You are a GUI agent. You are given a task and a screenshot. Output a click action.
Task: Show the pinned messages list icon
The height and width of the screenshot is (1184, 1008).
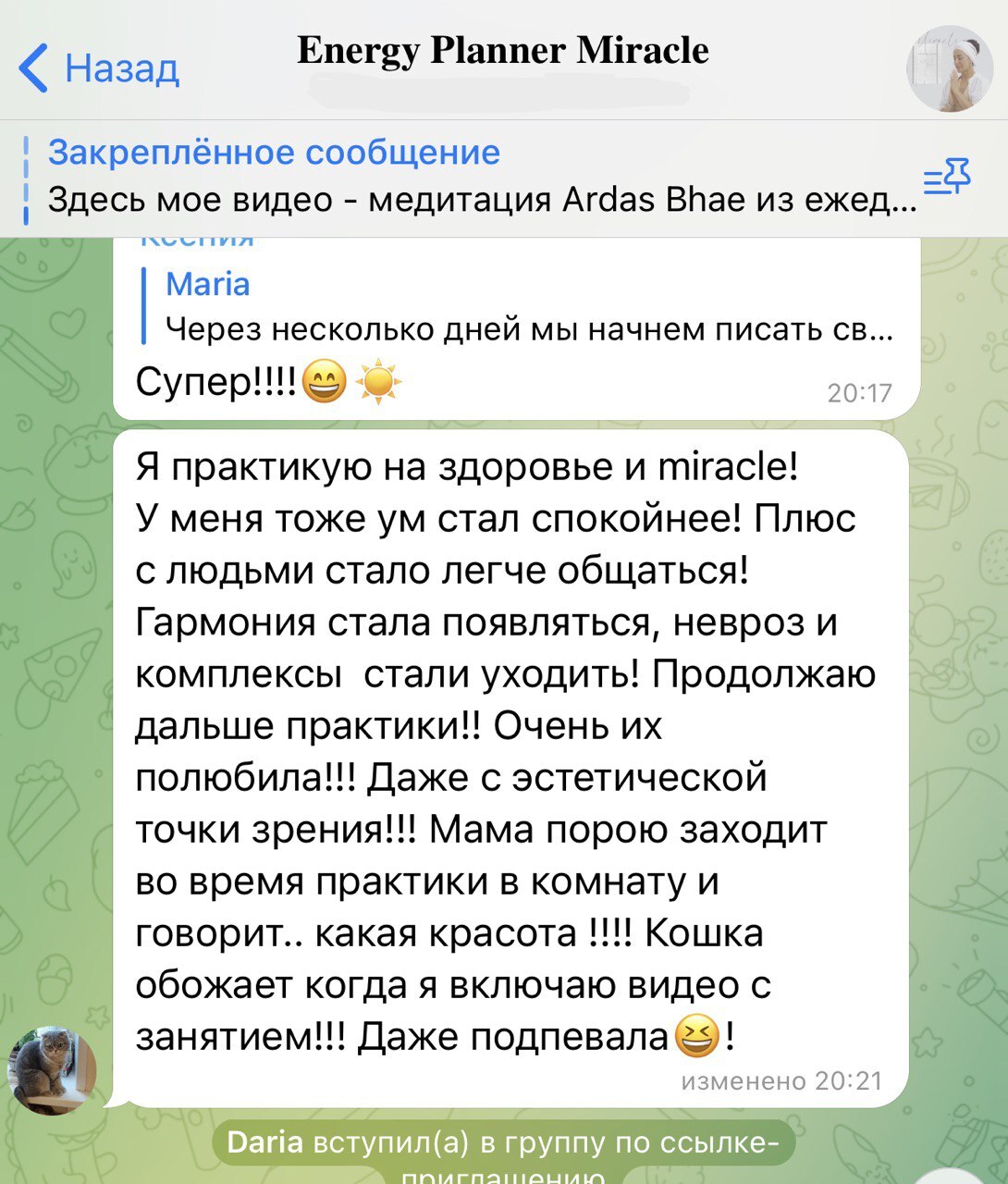tap(947, 176)
